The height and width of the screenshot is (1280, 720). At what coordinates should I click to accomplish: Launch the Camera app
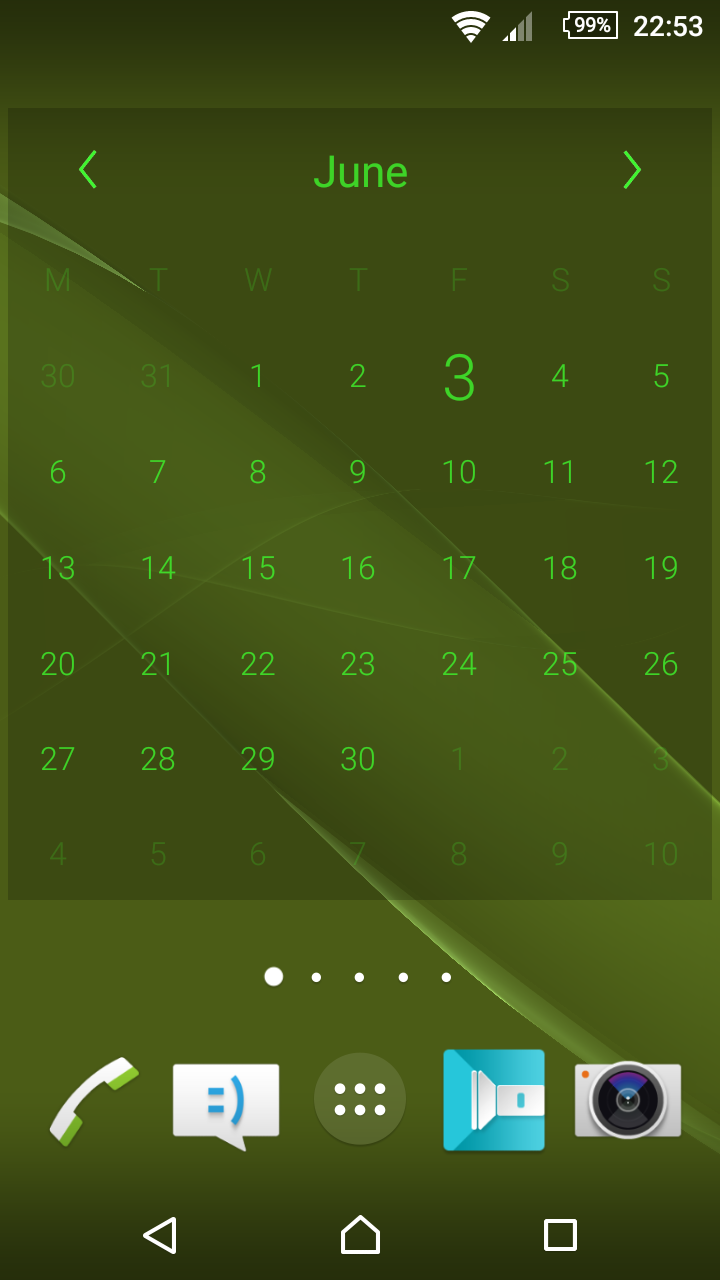point(628,1100)
